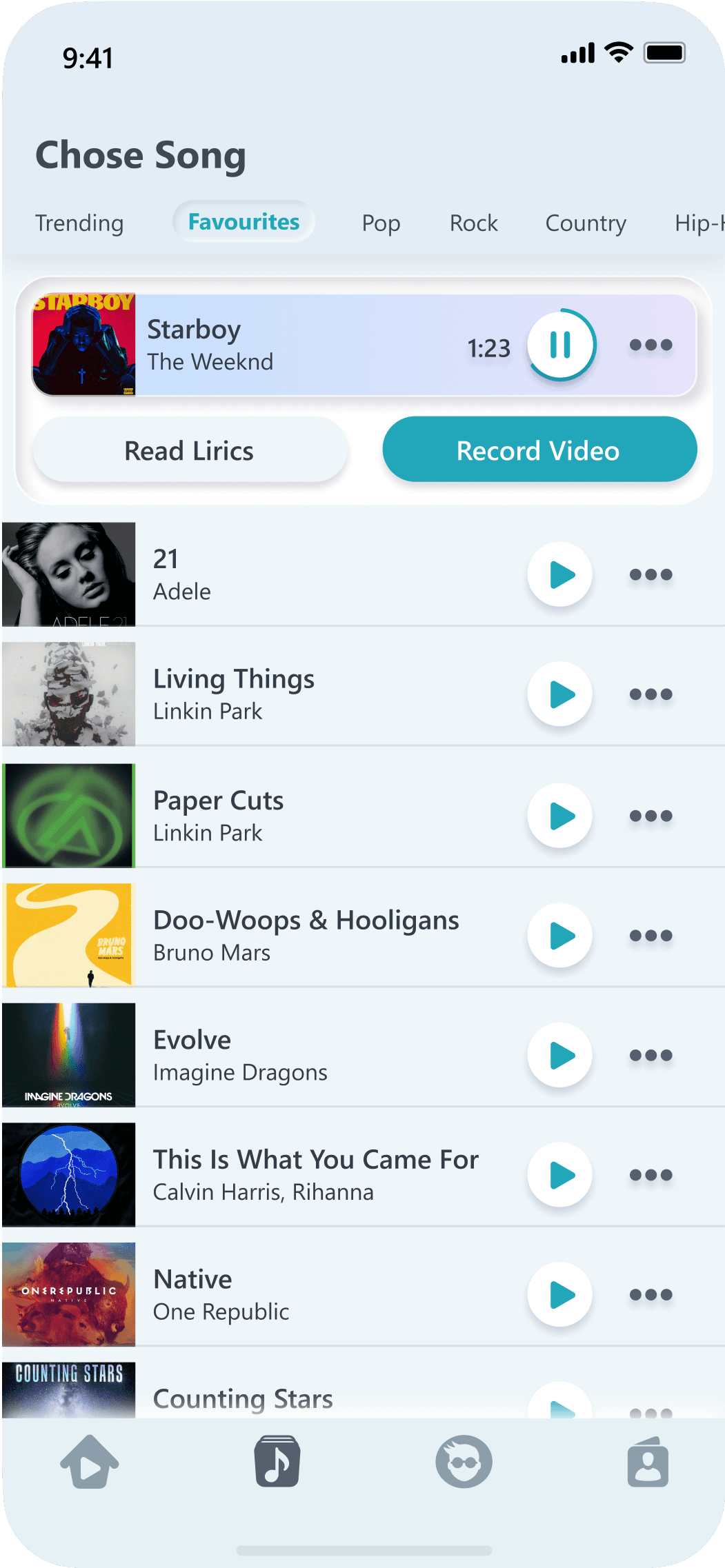Select the Favourites tab
The image size is (725, 1568).
pyautogui.click(x=244, y=222)
